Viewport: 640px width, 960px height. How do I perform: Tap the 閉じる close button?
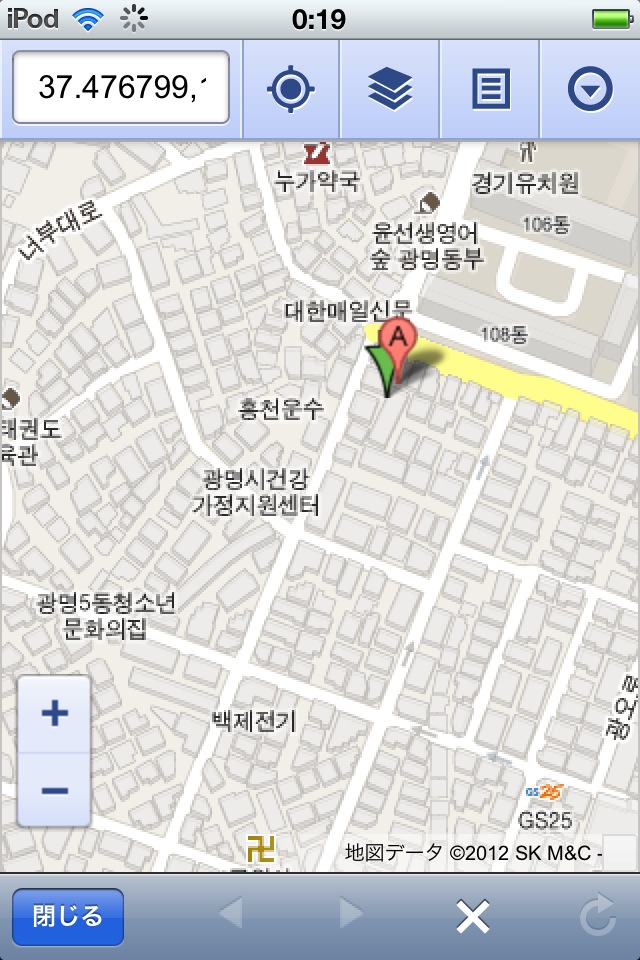[x=68, y=916]
